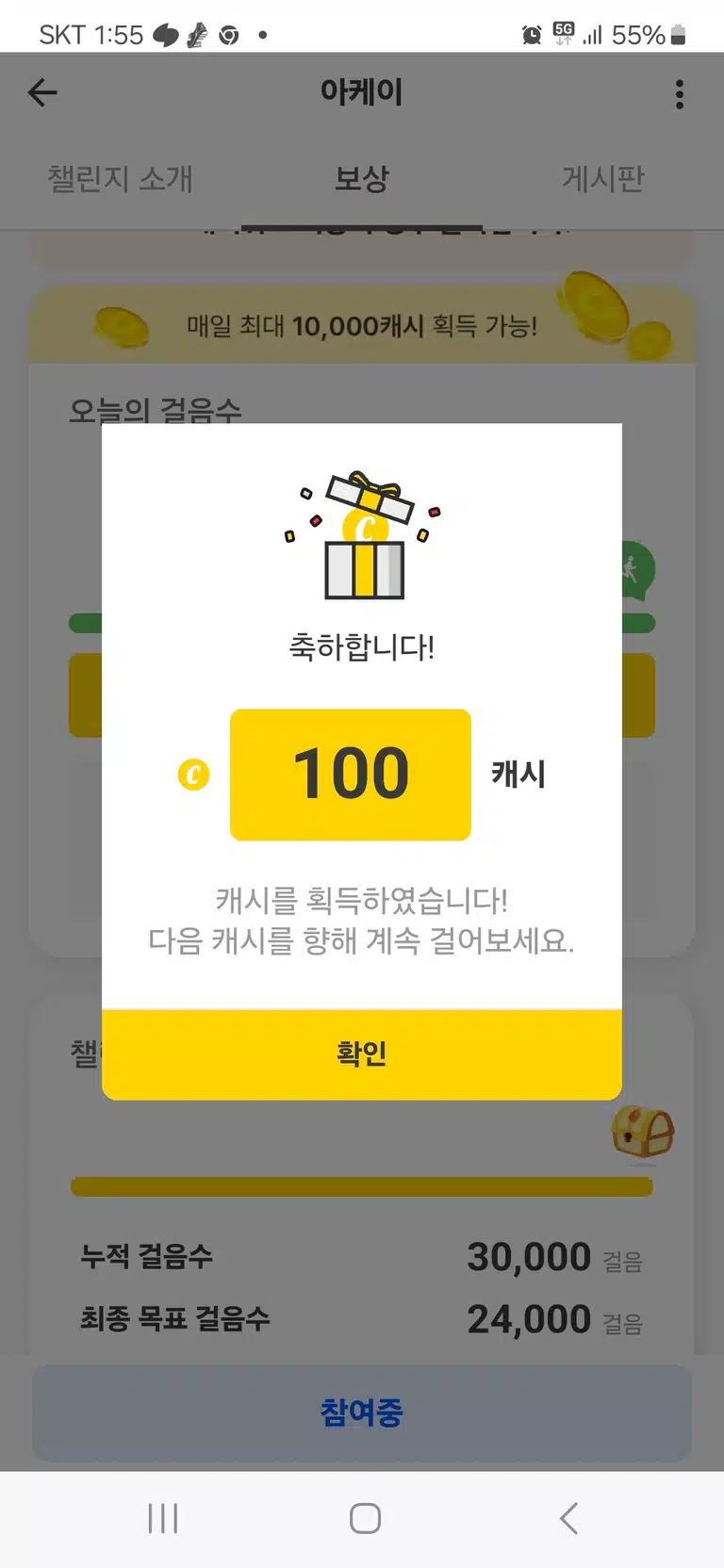The image size is (724, 1568).
Task: Open the treasure chest icon
Action: 643,1131
